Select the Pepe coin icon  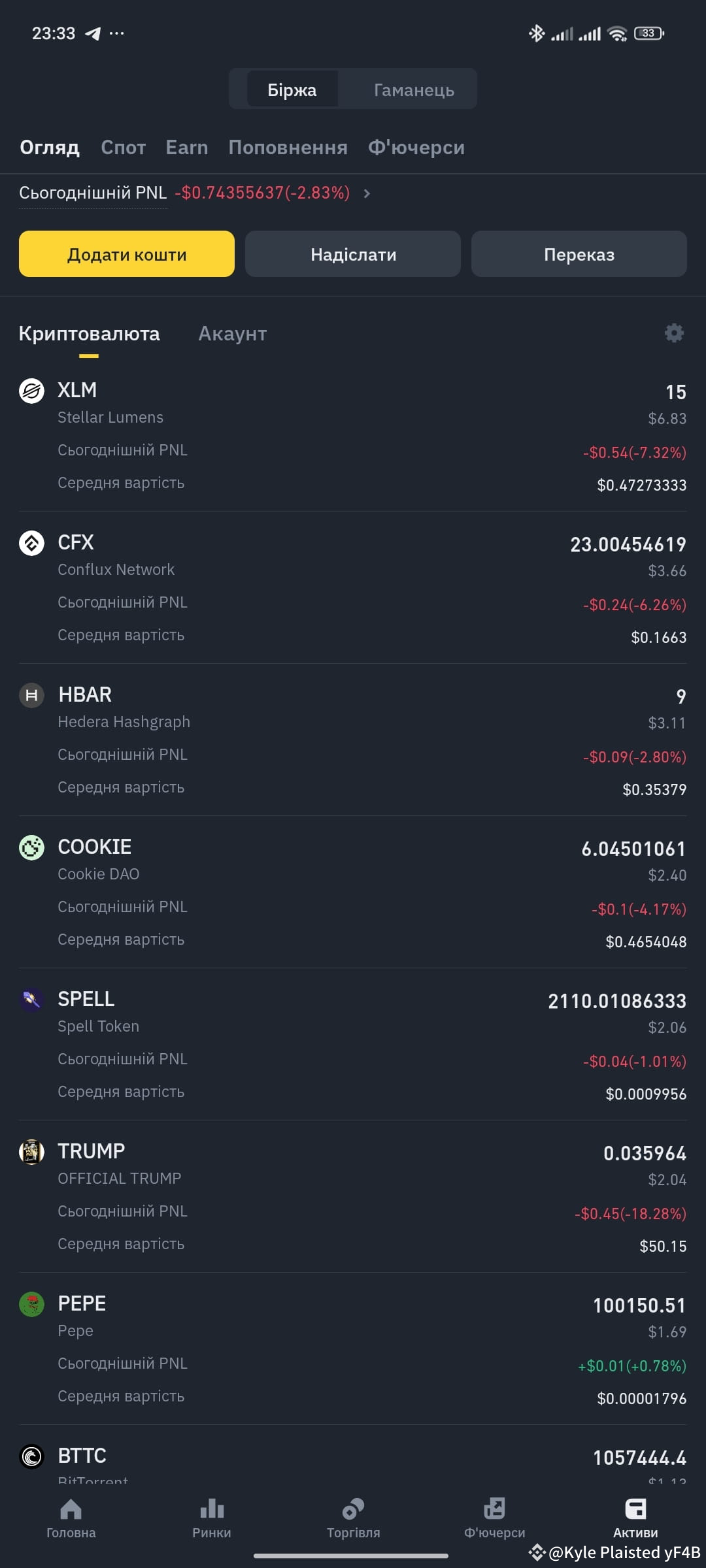coord(31,1304)
